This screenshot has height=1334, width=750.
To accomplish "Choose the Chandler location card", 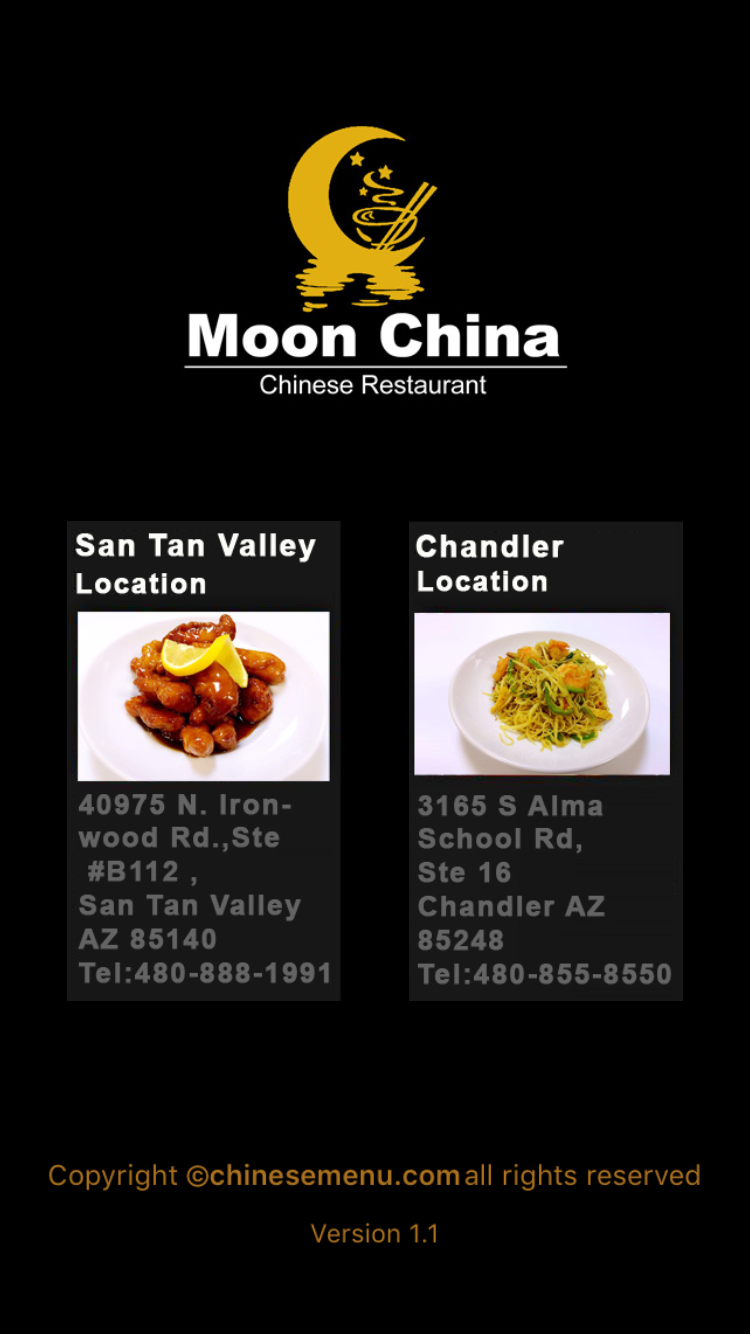I will (x=545, y=760).
